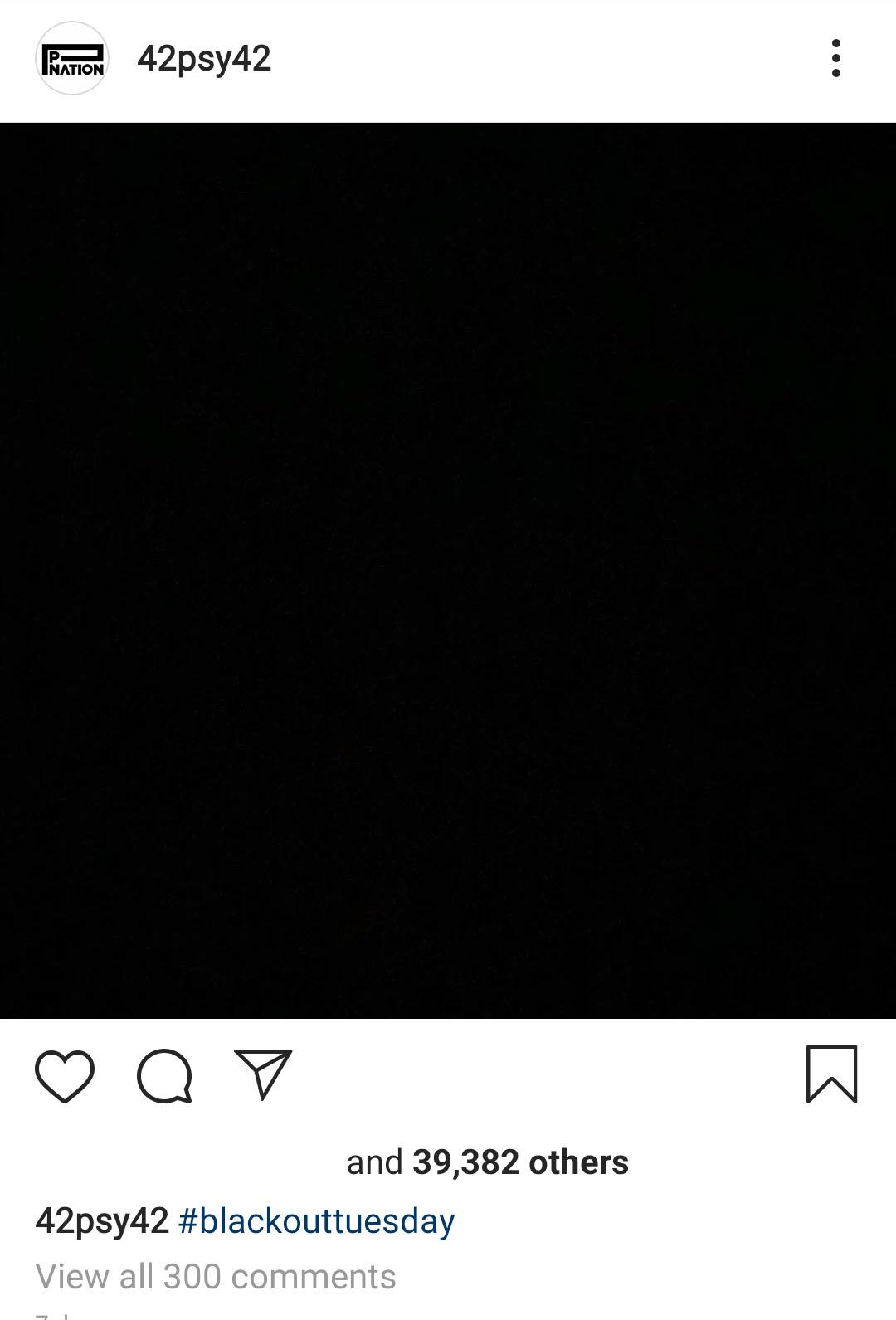Open the 42psy42 username in the header
The height and width of the screenshot is (1320, 896).
click(204, 59)
